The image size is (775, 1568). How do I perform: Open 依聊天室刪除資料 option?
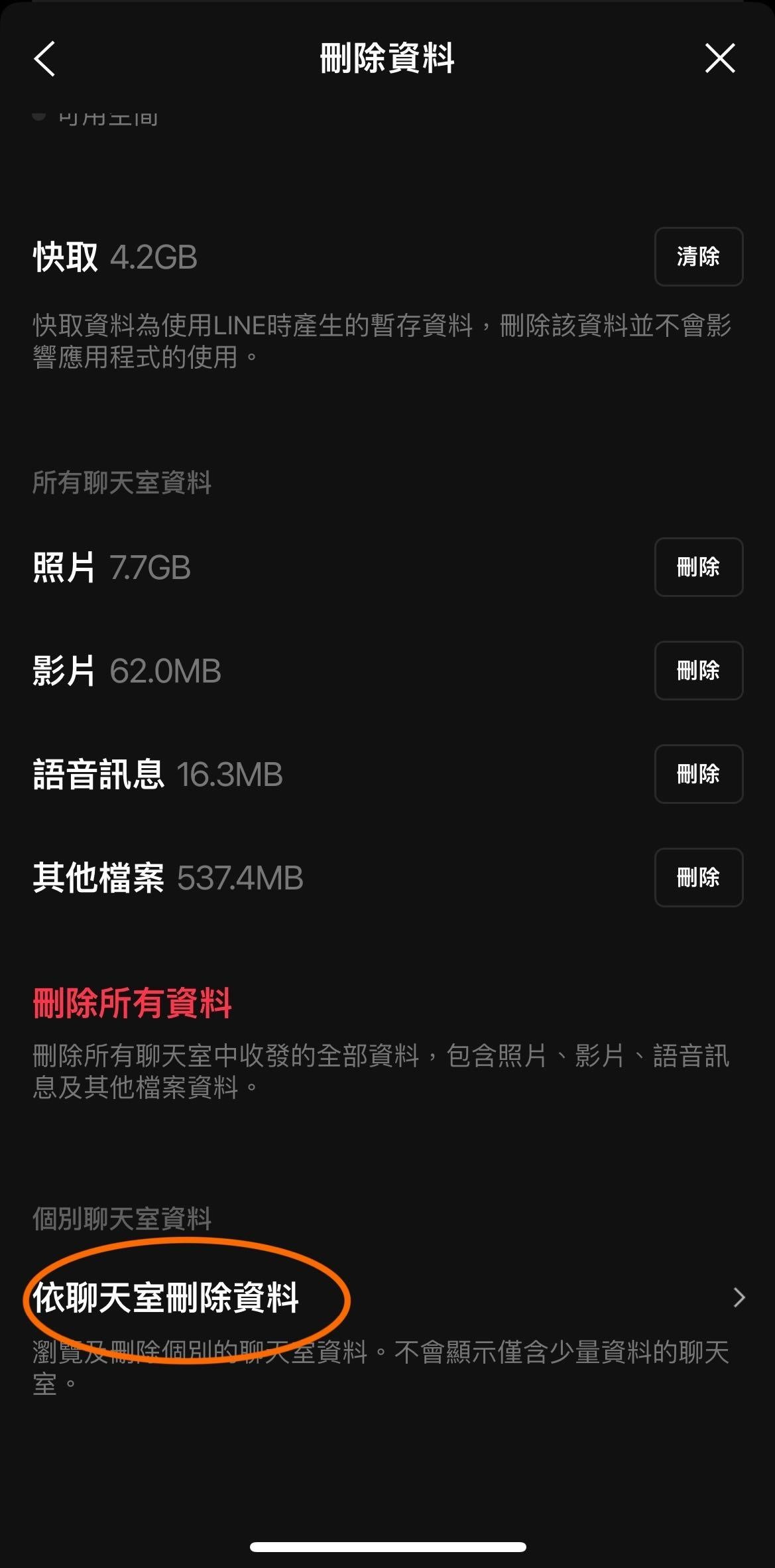click(x=387, y=1297)
